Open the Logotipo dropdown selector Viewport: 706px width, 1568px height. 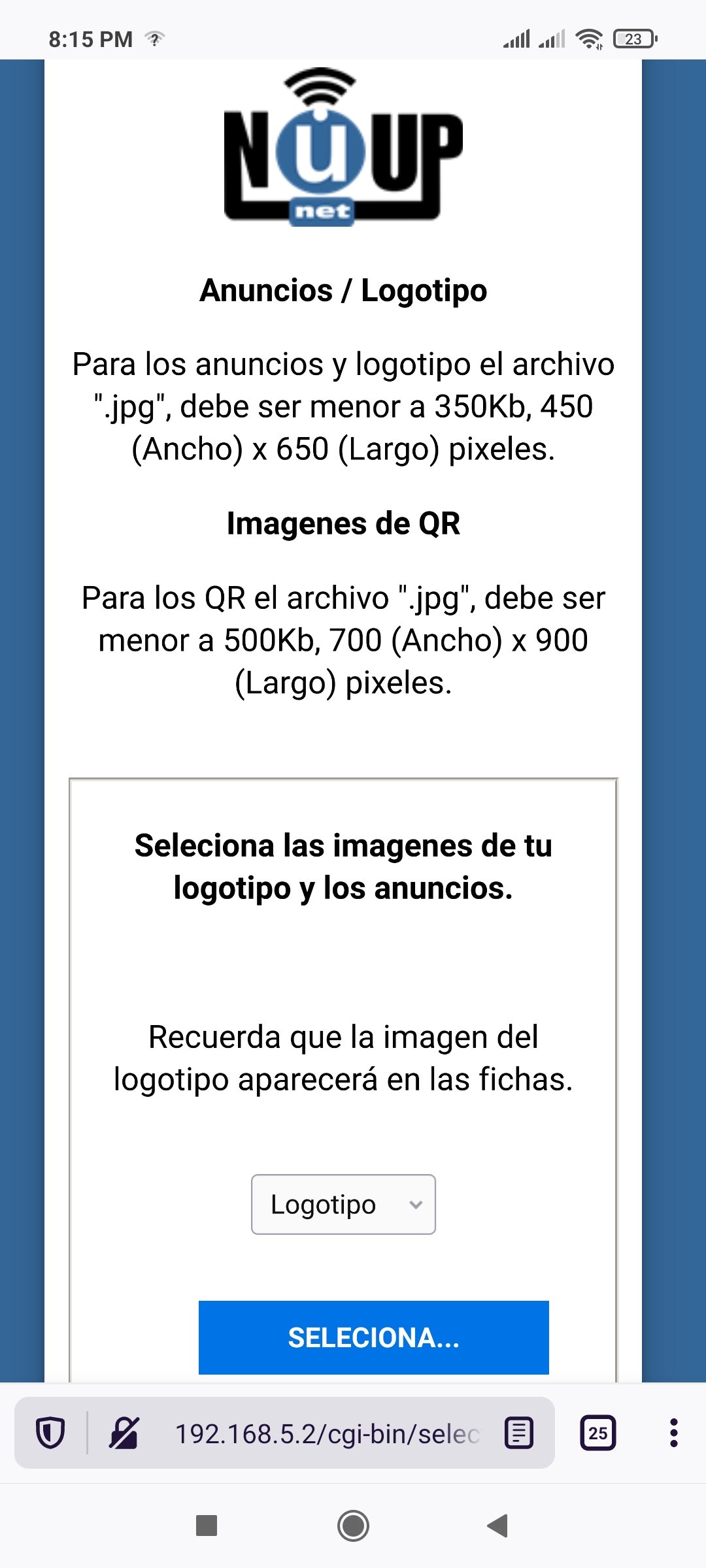[x=343, y=1204]
